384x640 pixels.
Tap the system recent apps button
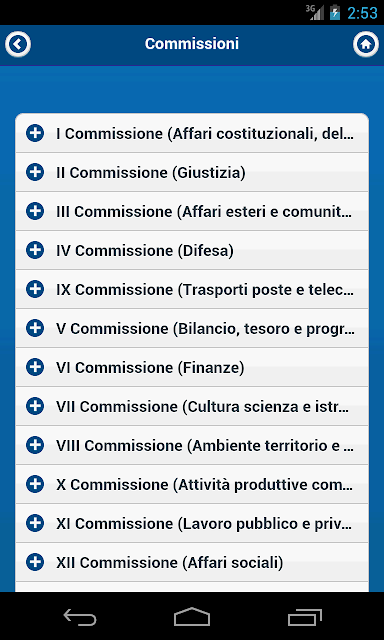coord(304,616)
